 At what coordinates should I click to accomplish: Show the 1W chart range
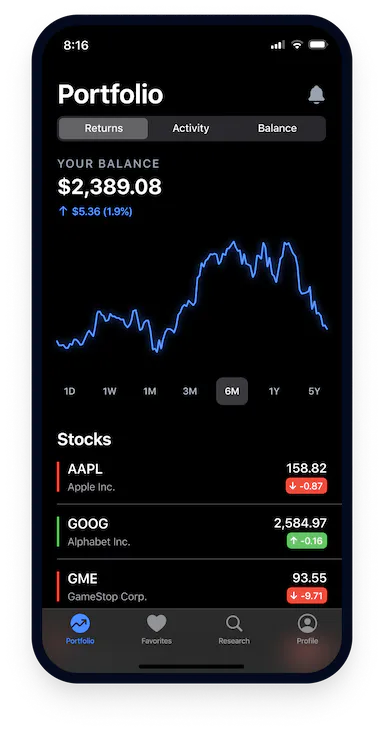click(x=110, y=391)
